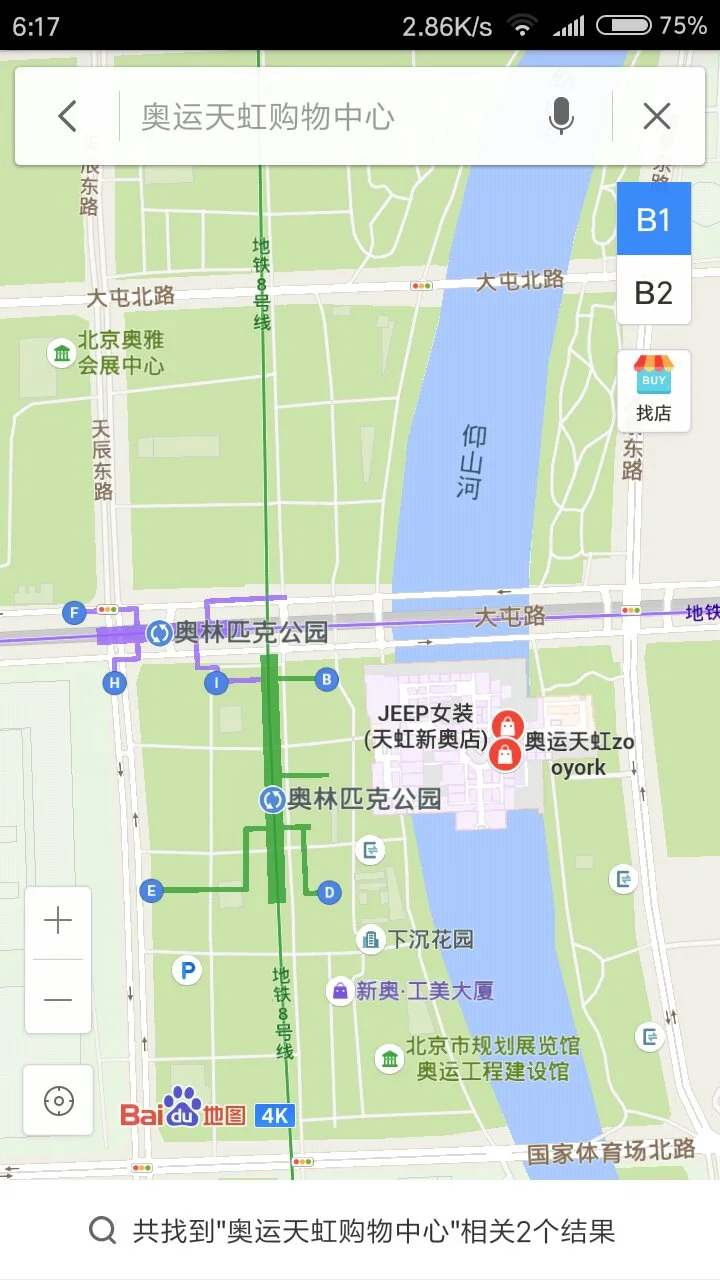Tap the 新奥·工美大厦 building icon
Screen dimensions: 720x1280
click(341, 988)
